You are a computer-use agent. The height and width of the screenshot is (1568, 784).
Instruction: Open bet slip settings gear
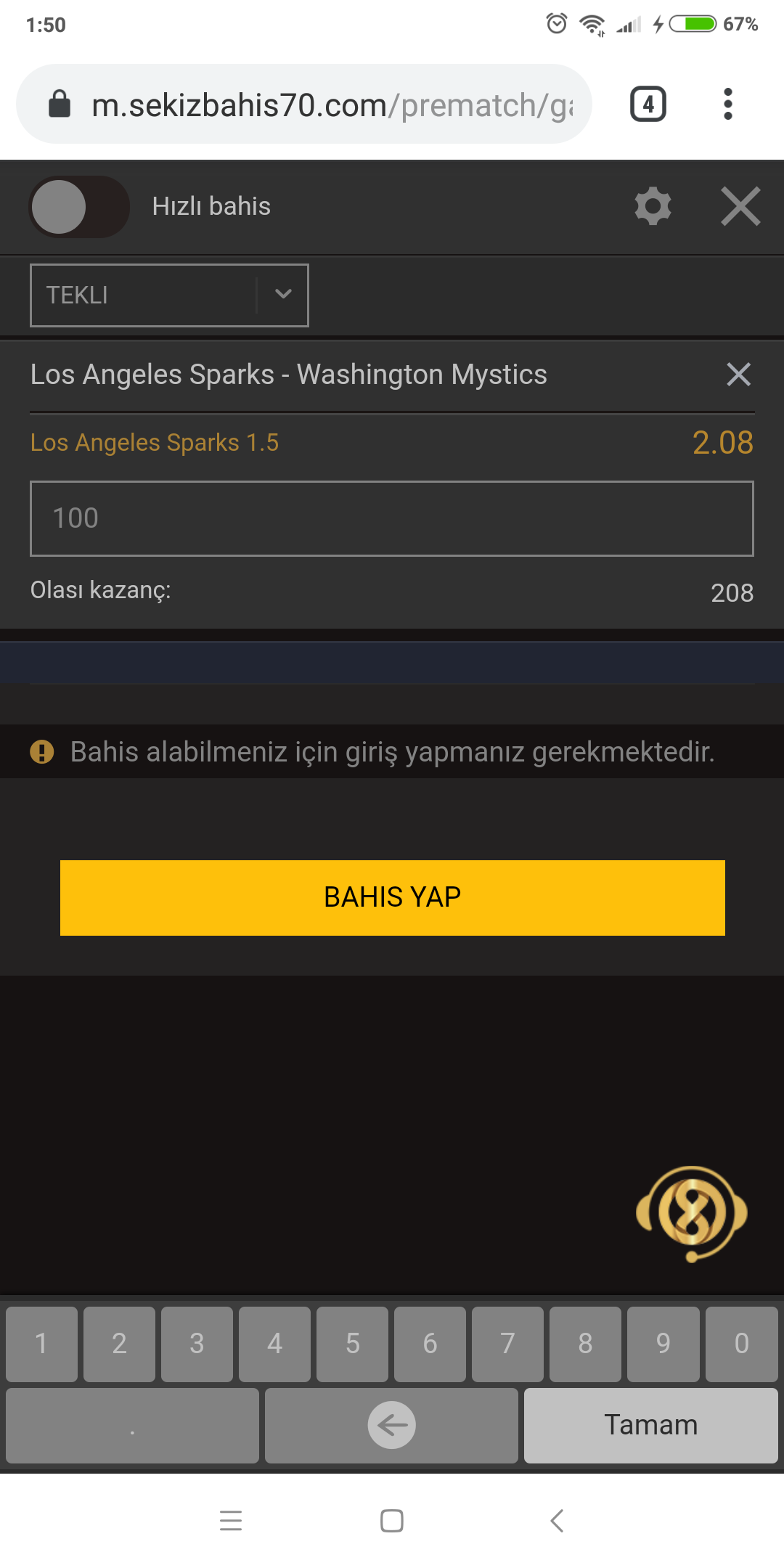(x=653, y=207)
